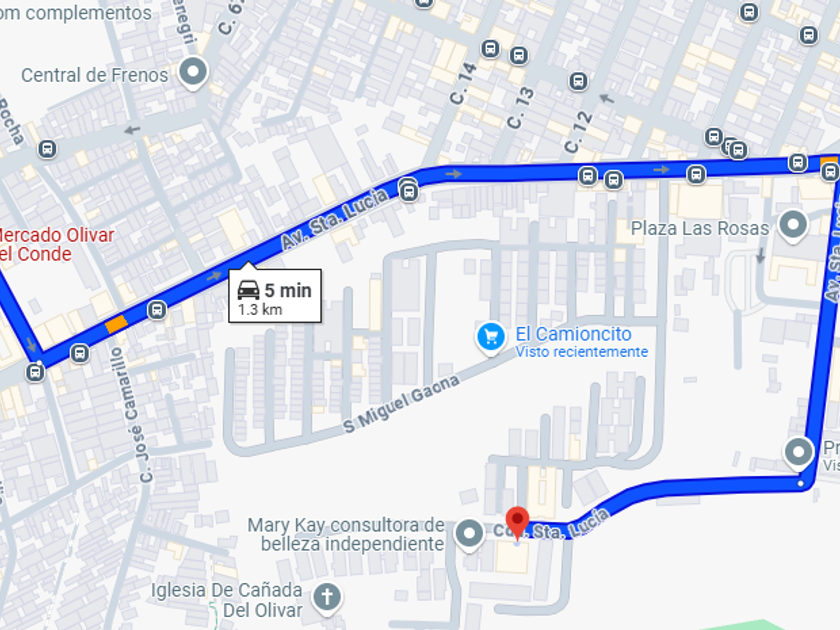Open El Camioncito shopping marker
Screen dimensions: 840x630
pos(491,339)
